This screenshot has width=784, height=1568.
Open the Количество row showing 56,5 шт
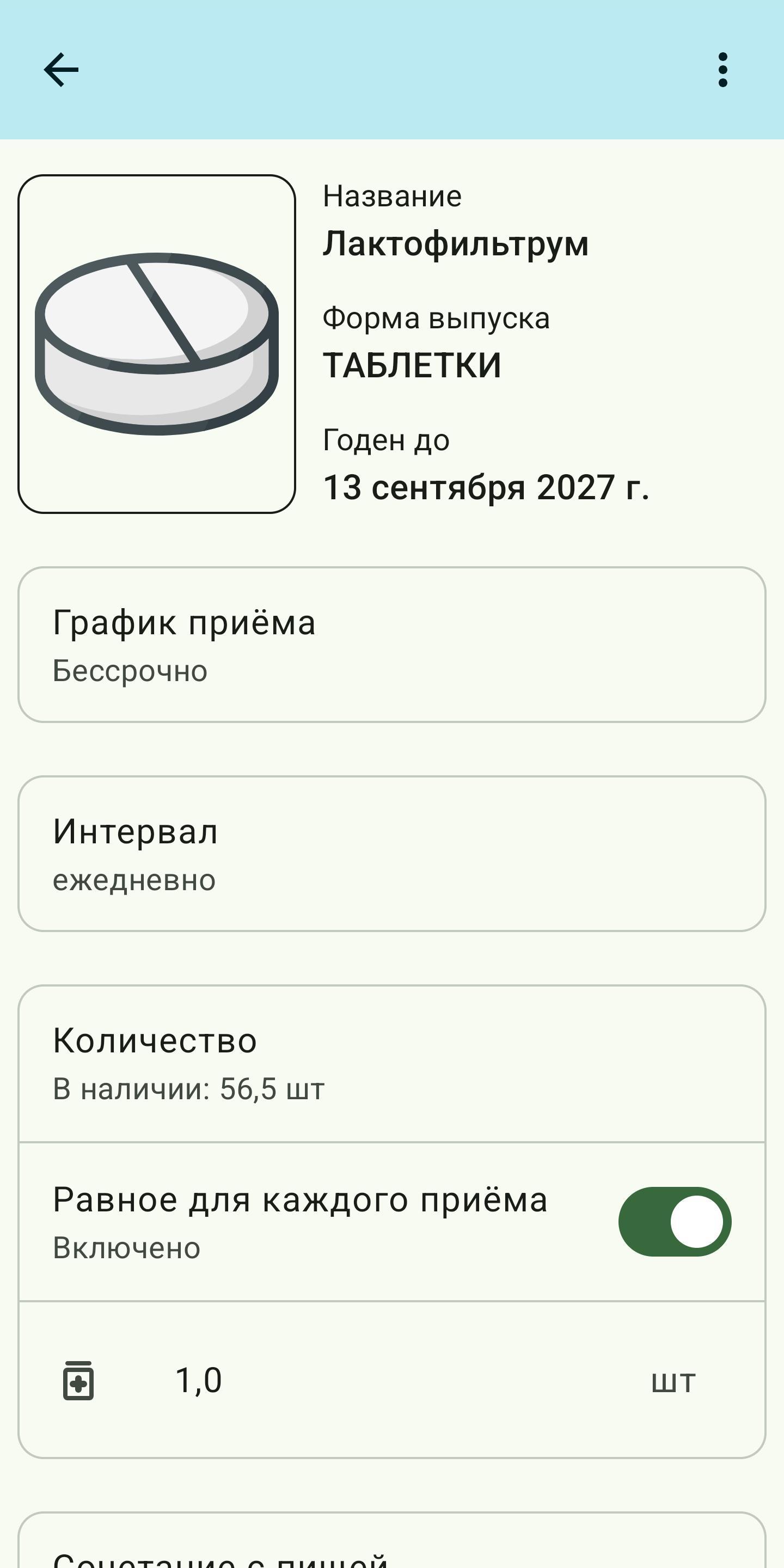(391, 1063)
